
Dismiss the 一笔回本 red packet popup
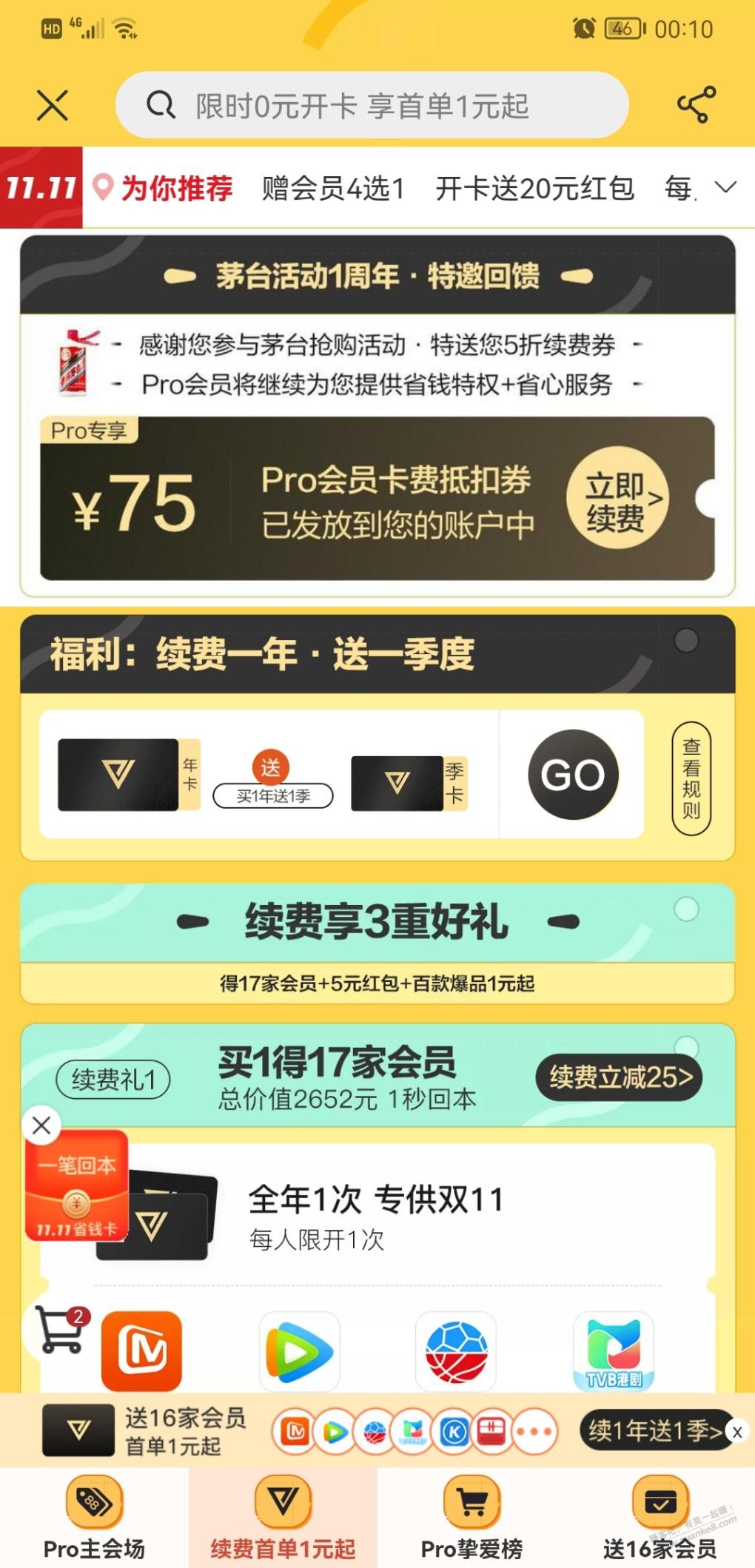point(41,1125)
